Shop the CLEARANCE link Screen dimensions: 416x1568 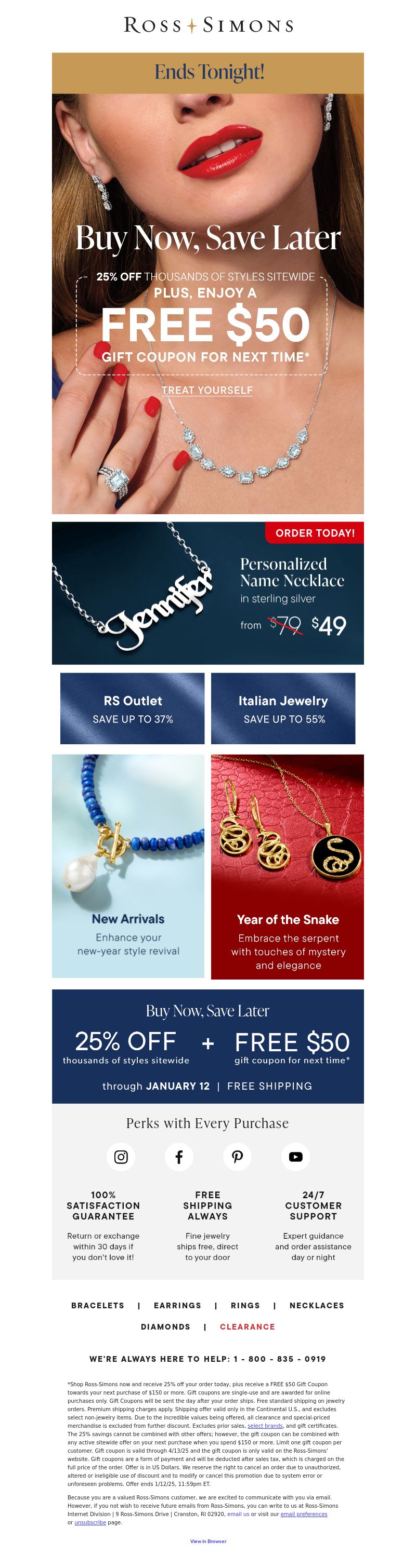[x=248, y=1327]
